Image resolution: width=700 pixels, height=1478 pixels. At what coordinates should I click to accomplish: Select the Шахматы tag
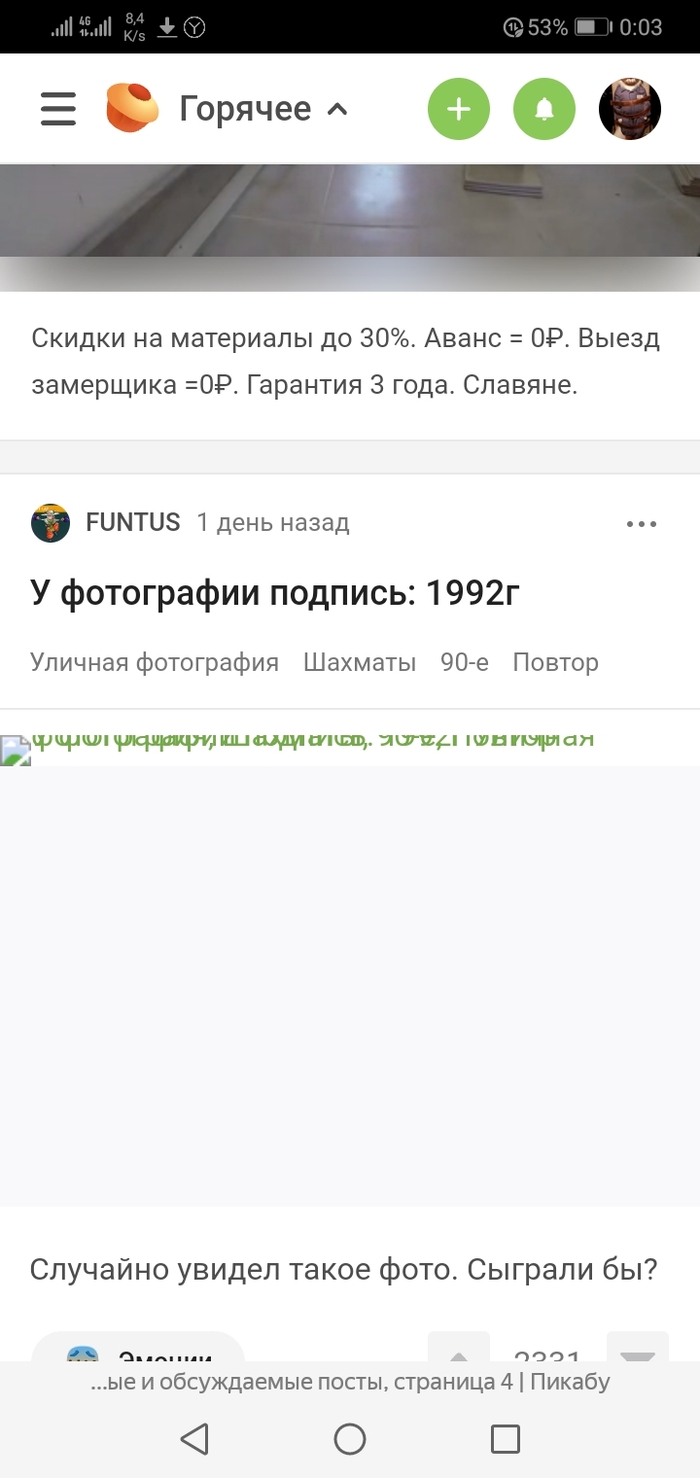(359, 662)
